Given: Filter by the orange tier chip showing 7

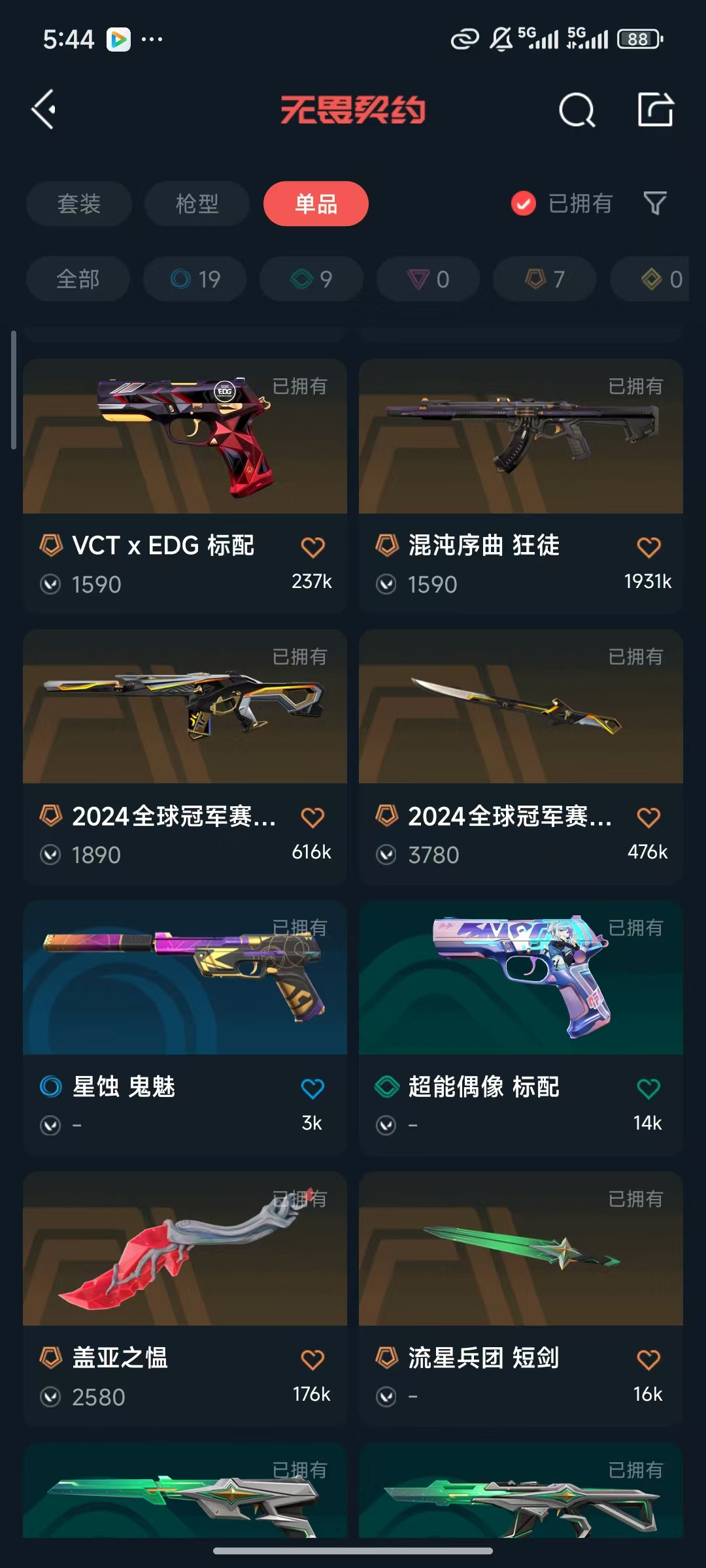Looking at the screenshot, I should pyautogui.click(x=545, y=279).
